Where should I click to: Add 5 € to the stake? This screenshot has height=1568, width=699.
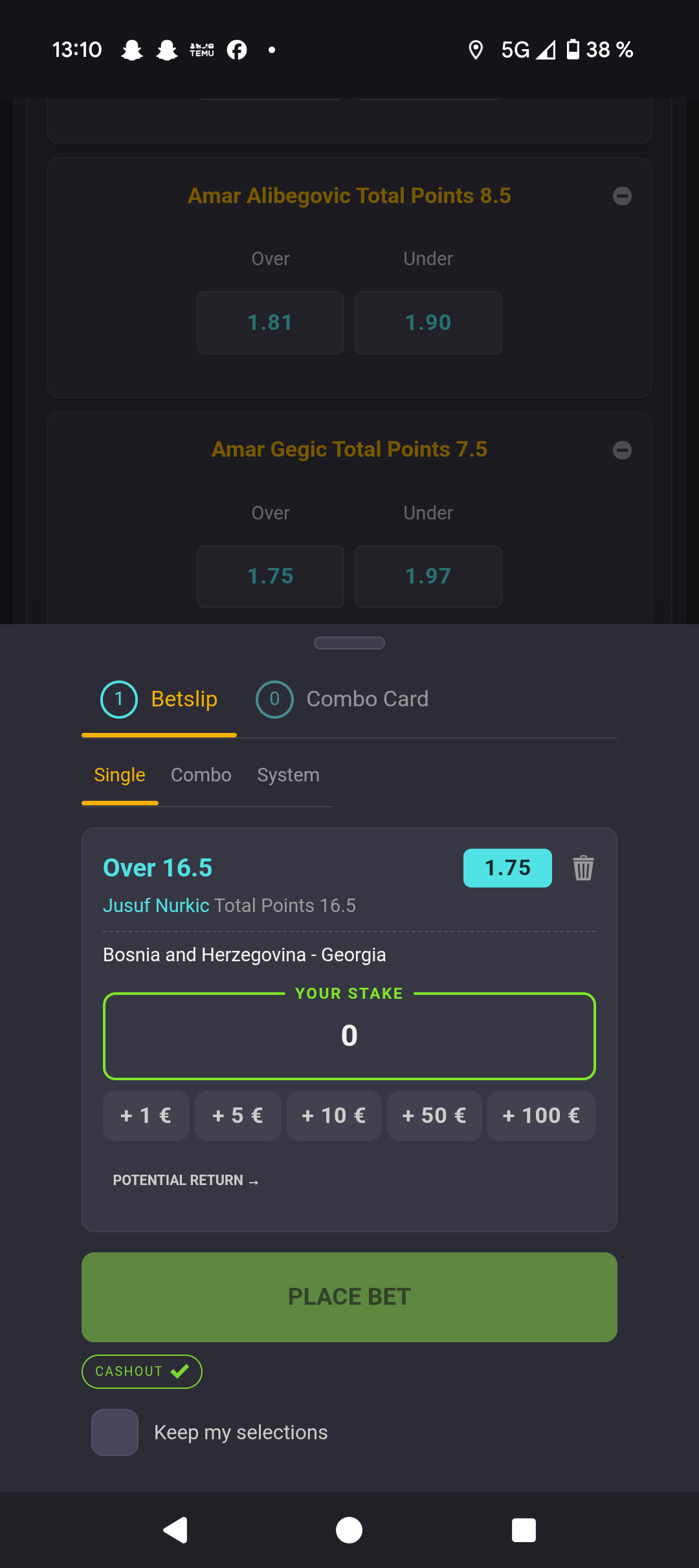click(x=238, y=1115)
